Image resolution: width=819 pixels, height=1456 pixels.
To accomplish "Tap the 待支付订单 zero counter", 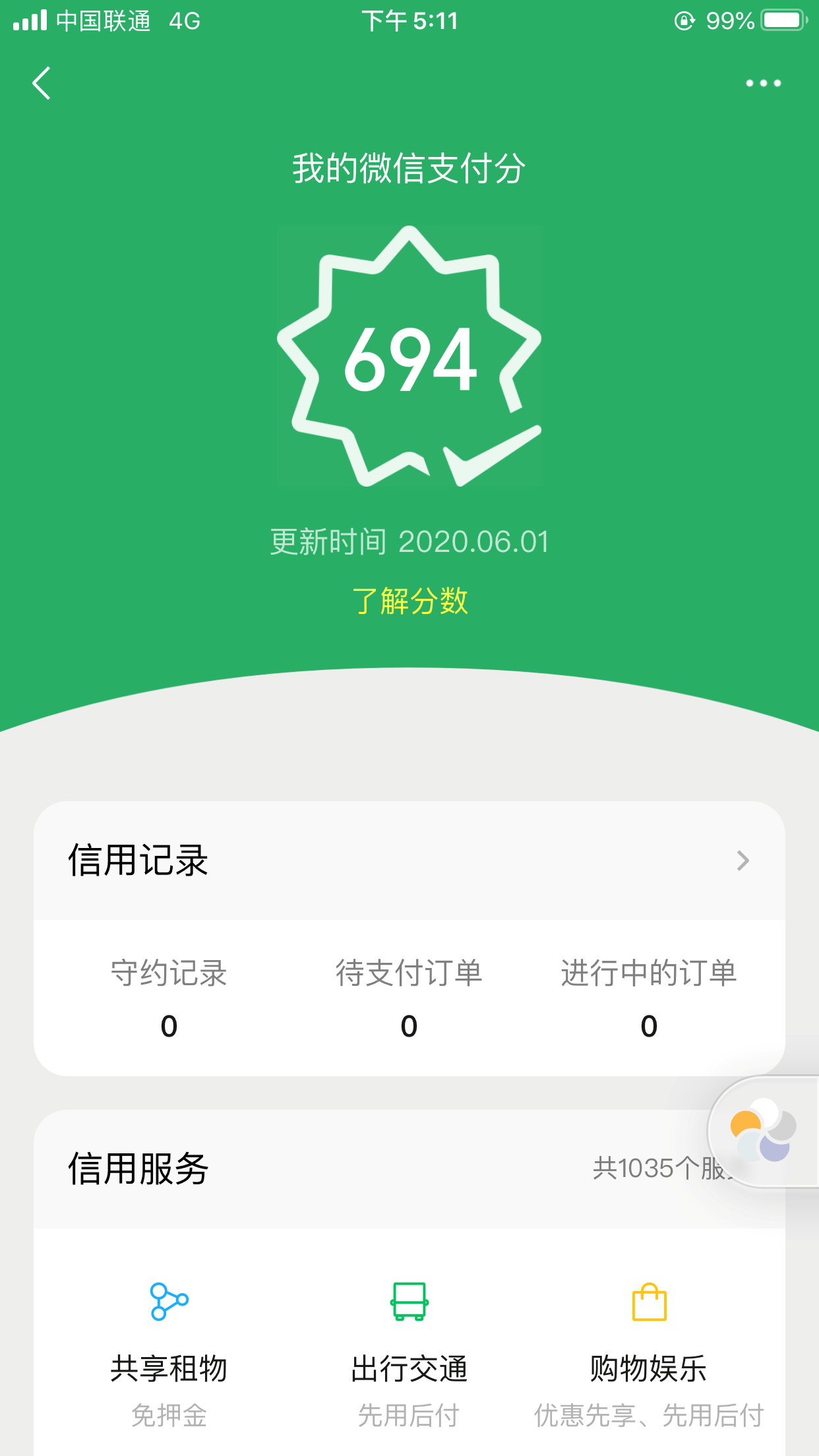I will click(x=409, y=1026).
